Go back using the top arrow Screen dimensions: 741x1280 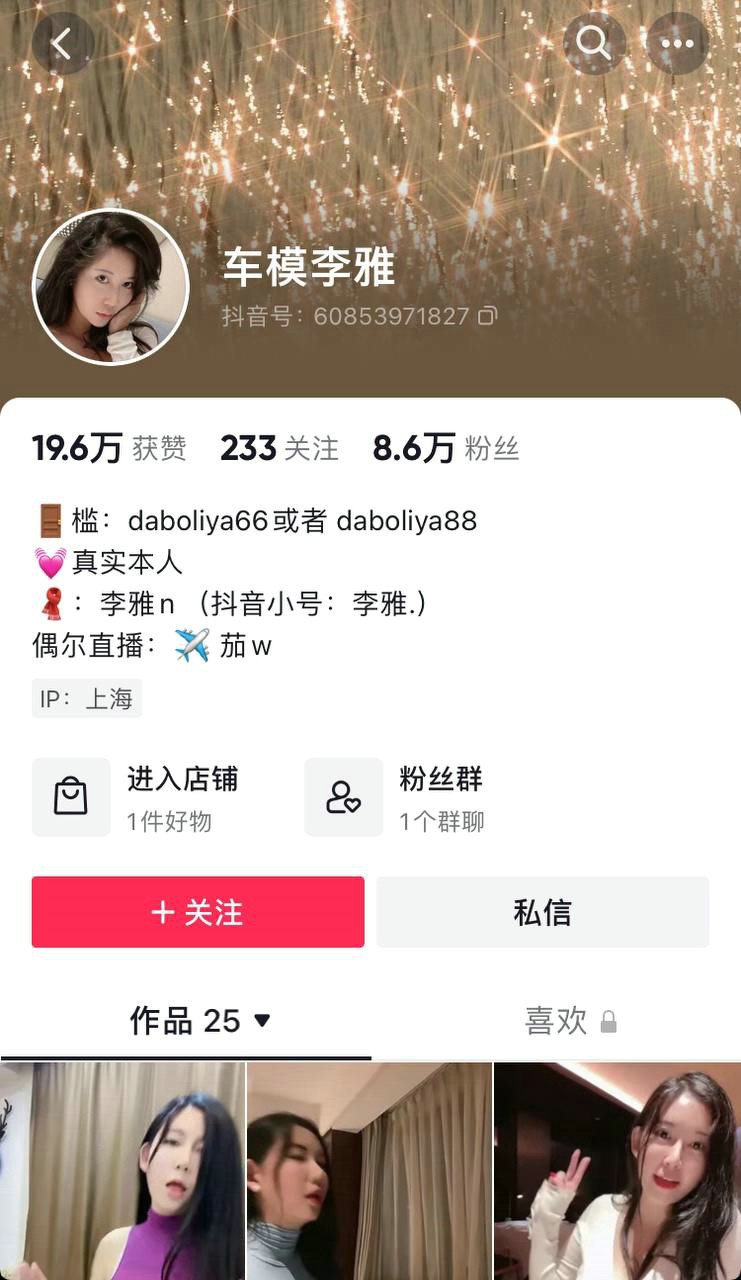tap(62, 44)
